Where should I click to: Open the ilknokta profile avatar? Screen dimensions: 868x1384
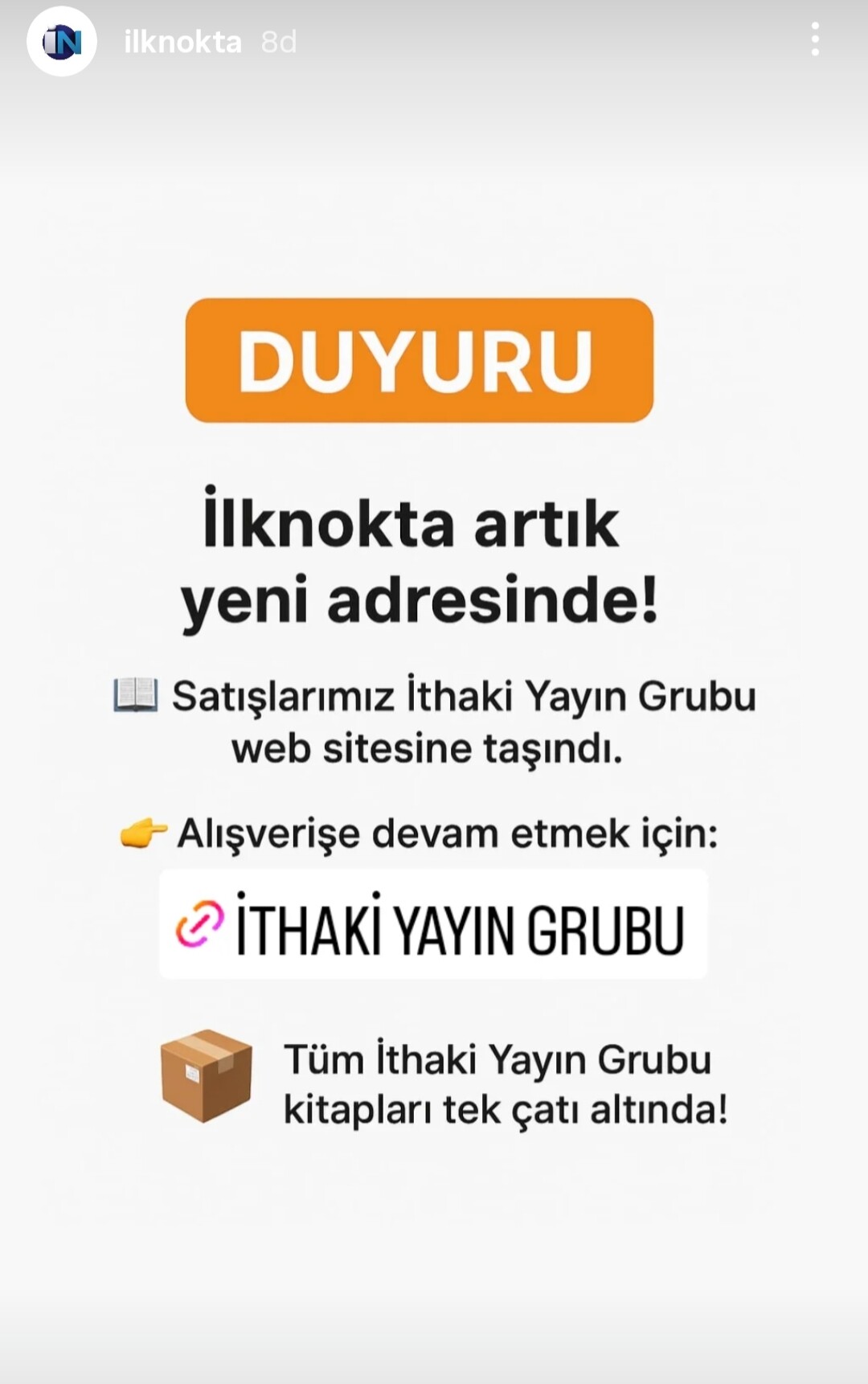(x=62, y=41)
